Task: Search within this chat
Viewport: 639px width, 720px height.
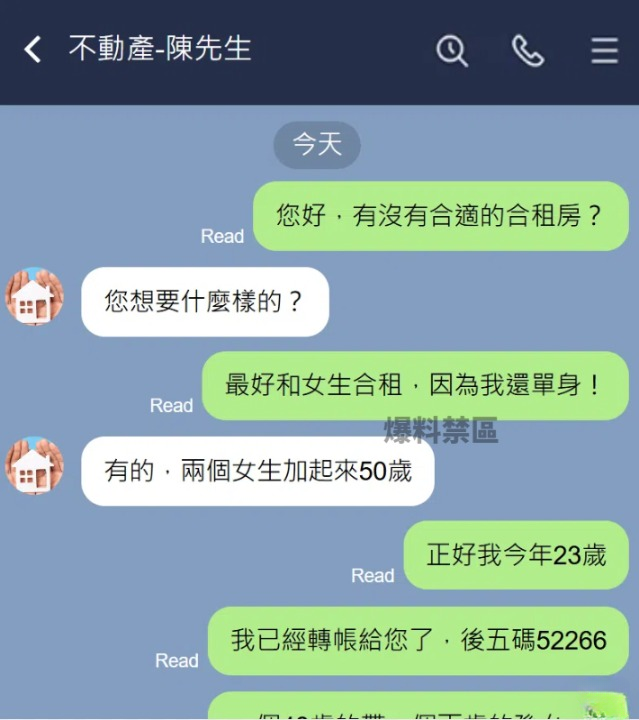Action: click(x=452, y=50)
